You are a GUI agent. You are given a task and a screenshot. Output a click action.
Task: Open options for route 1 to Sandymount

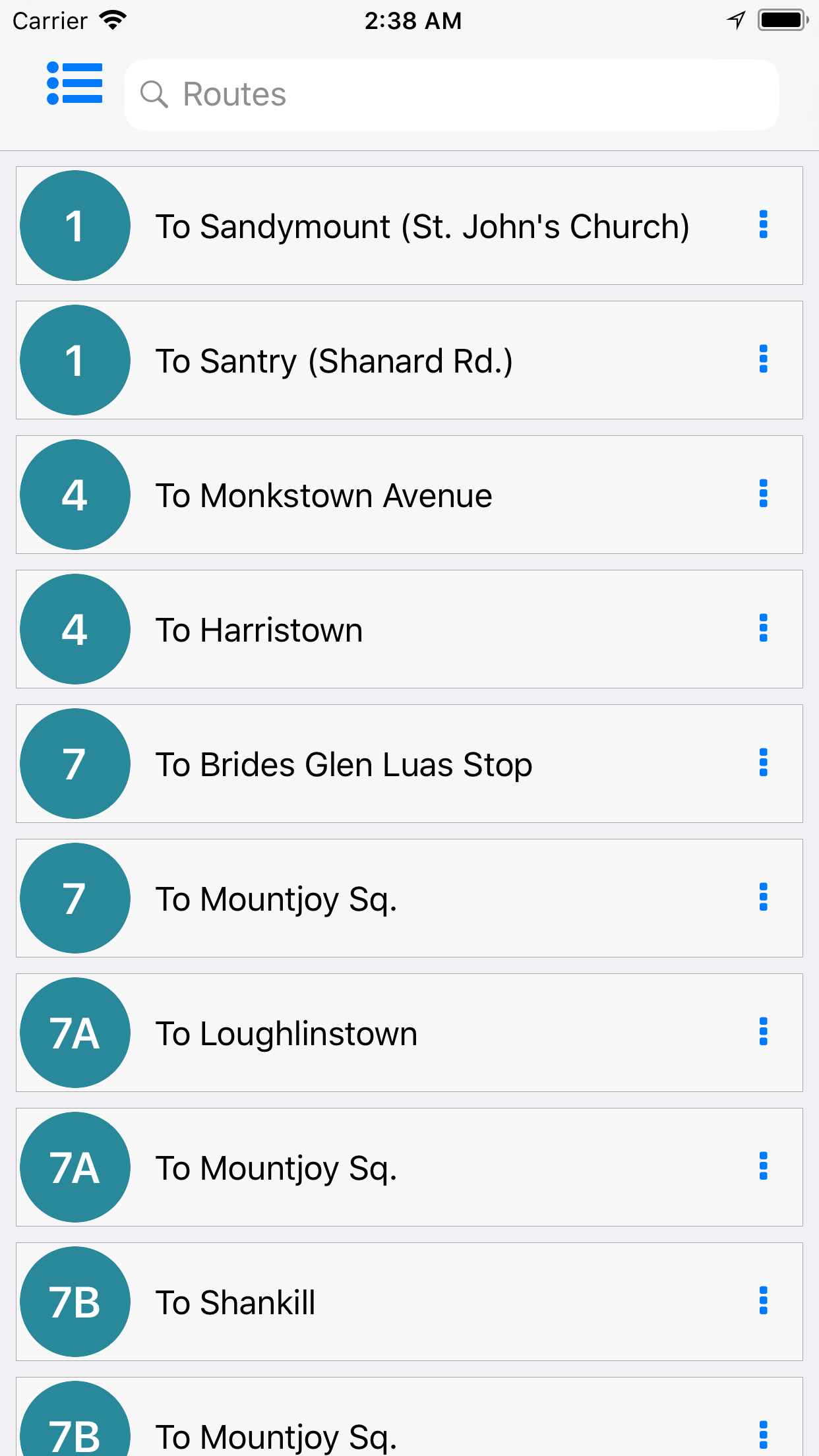point(763,225)
